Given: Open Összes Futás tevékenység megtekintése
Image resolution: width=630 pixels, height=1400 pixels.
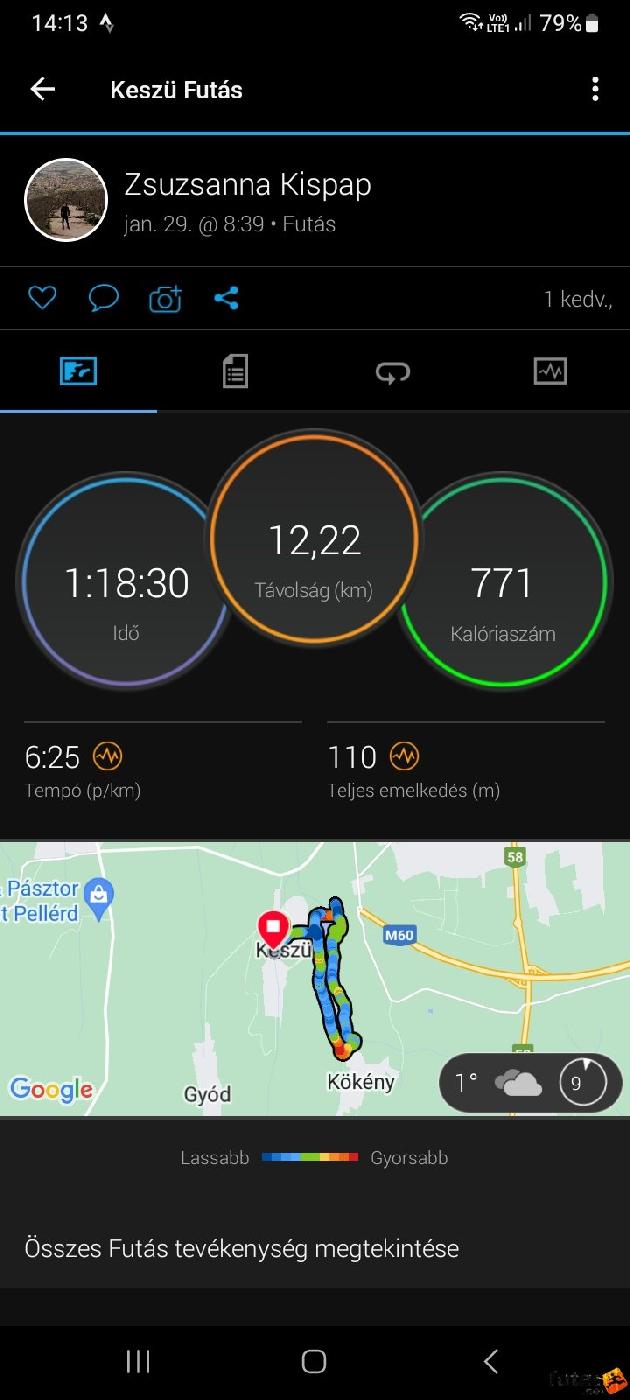Looking at the screenshot, I should click(241, 1248).
